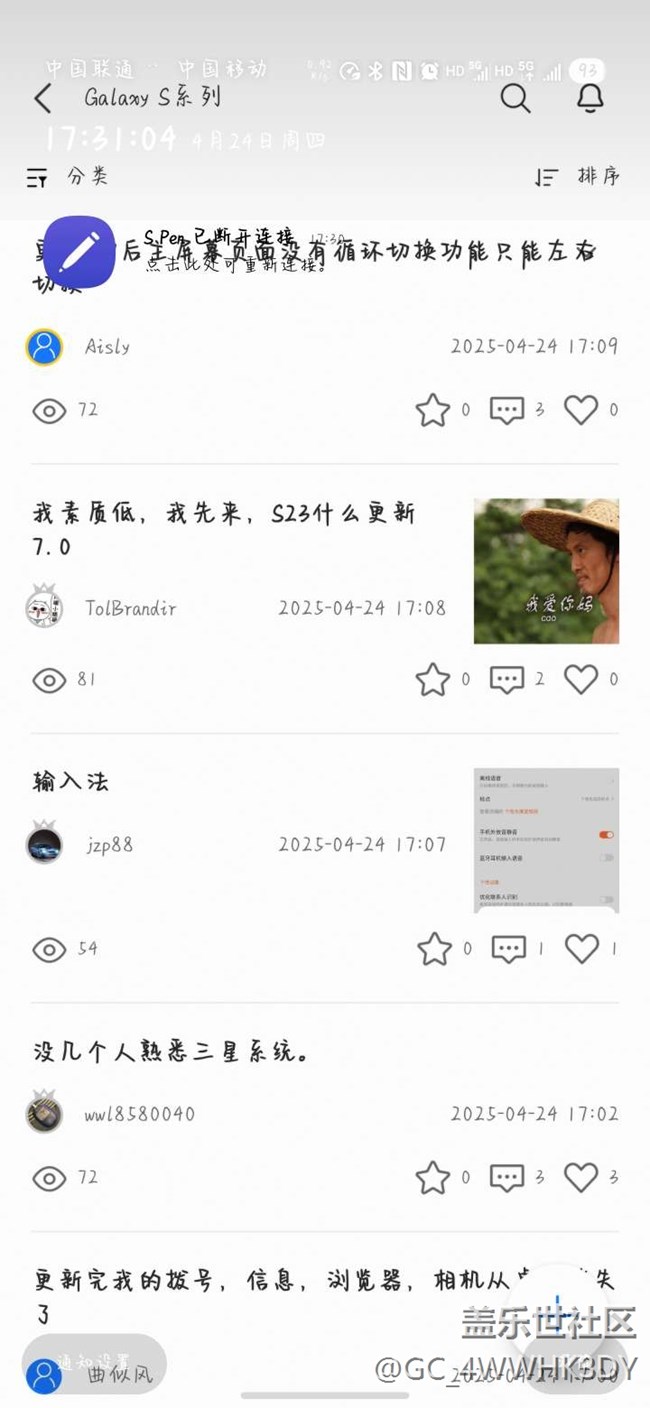View the image in TolBrandir's post
Screen dimensions: 650x1408
click(x=546, y=571)
